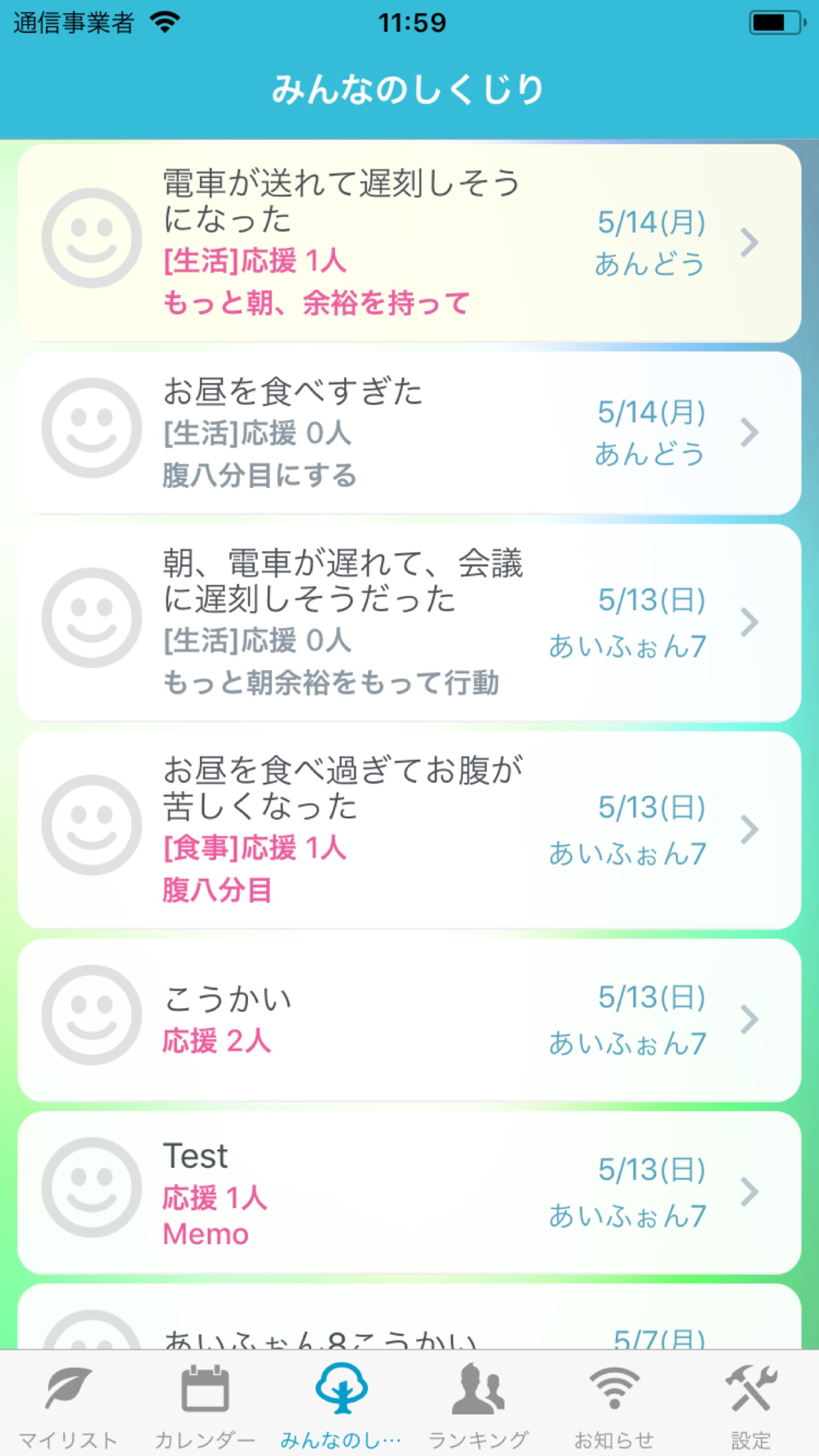
Task: Switch to the マイリスト tab
Action: tap(69, 1404)
